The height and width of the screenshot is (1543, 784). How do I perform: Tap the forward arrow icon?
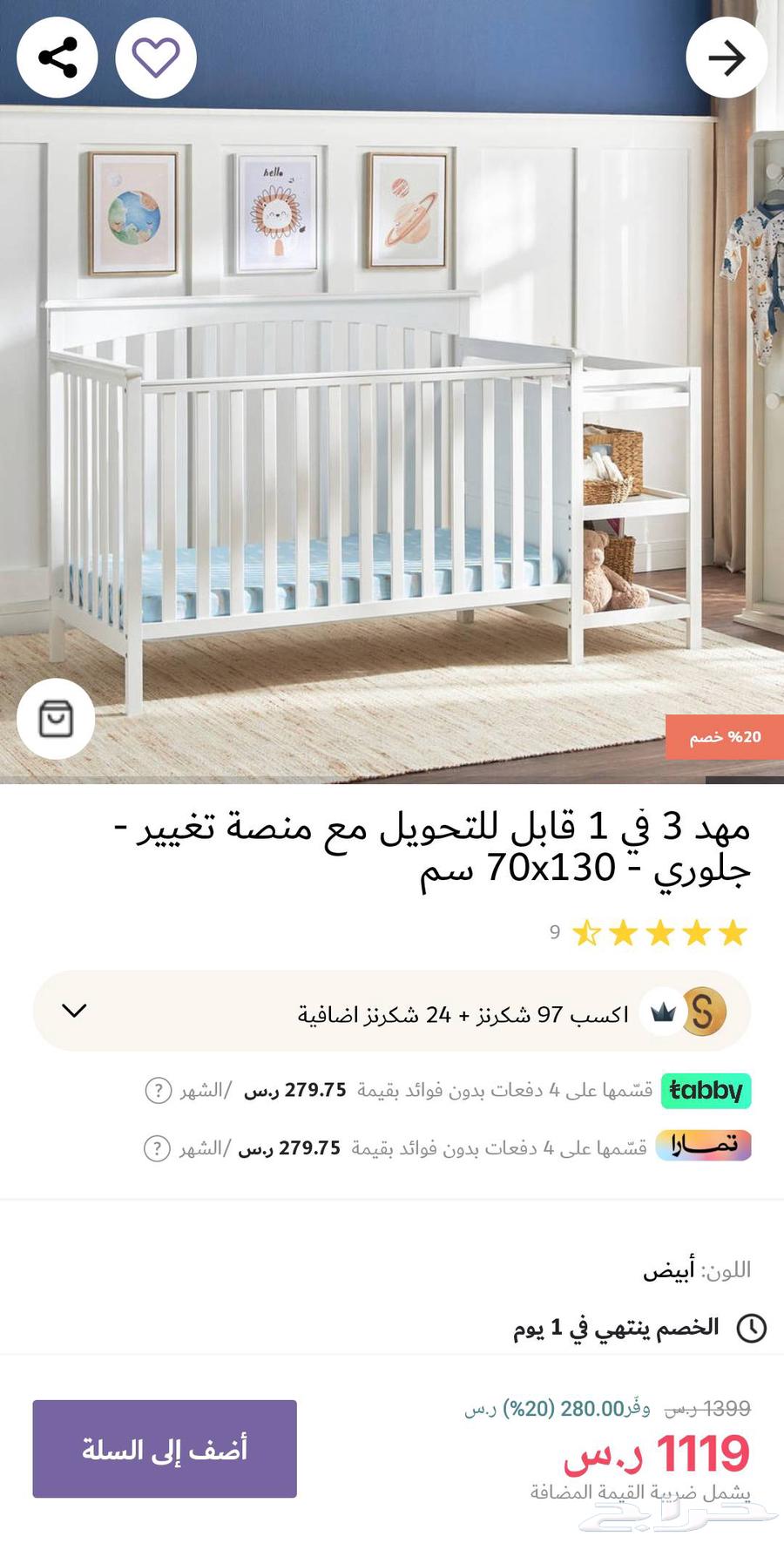[x=727, y=58]
